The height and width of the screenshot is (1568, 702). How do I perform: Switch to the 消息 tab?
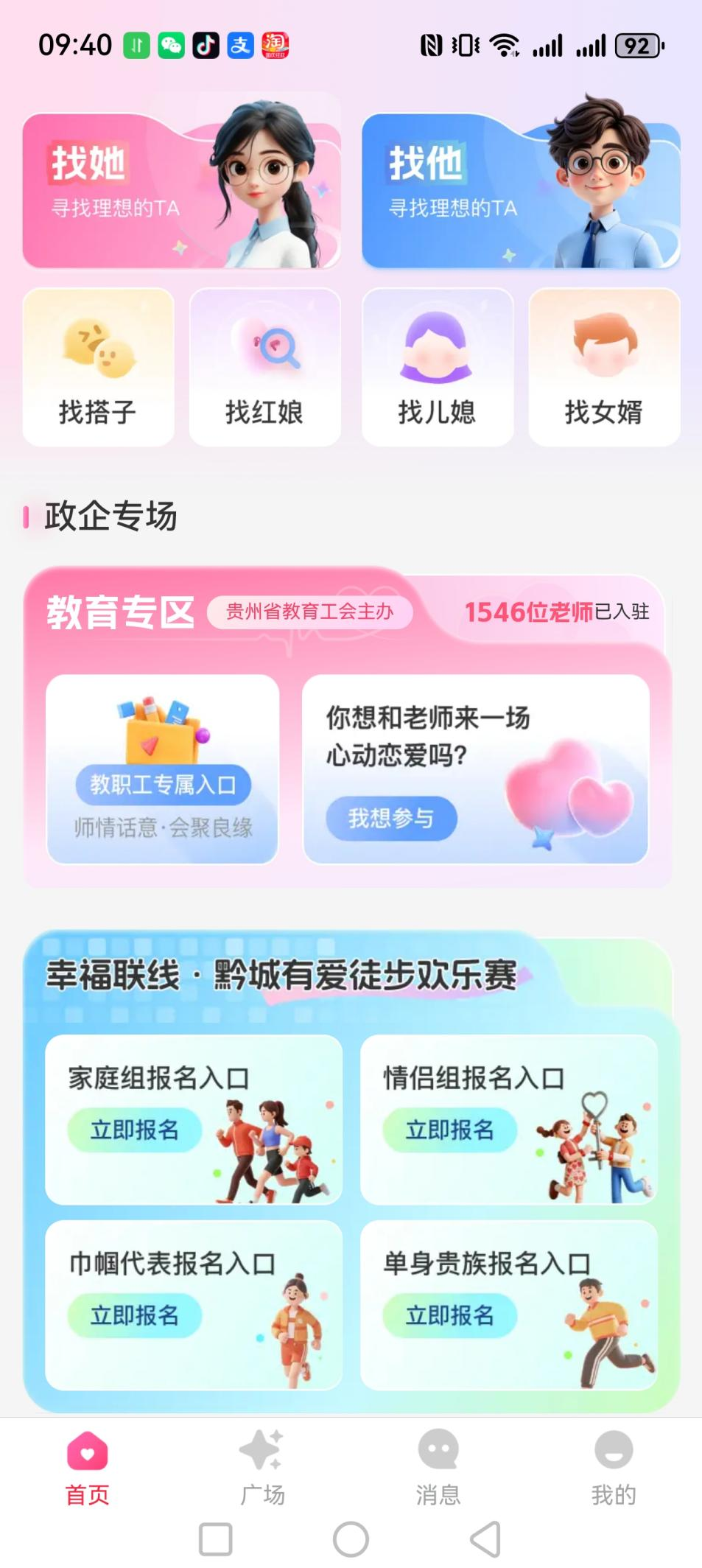point(438,1466)
